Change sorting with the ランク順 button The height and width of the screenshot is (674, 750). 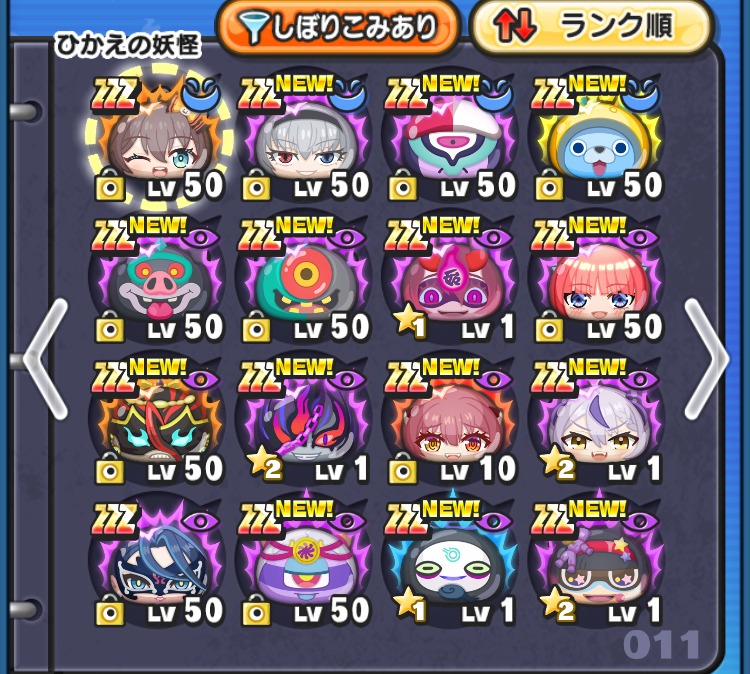[x=591, y=27]
